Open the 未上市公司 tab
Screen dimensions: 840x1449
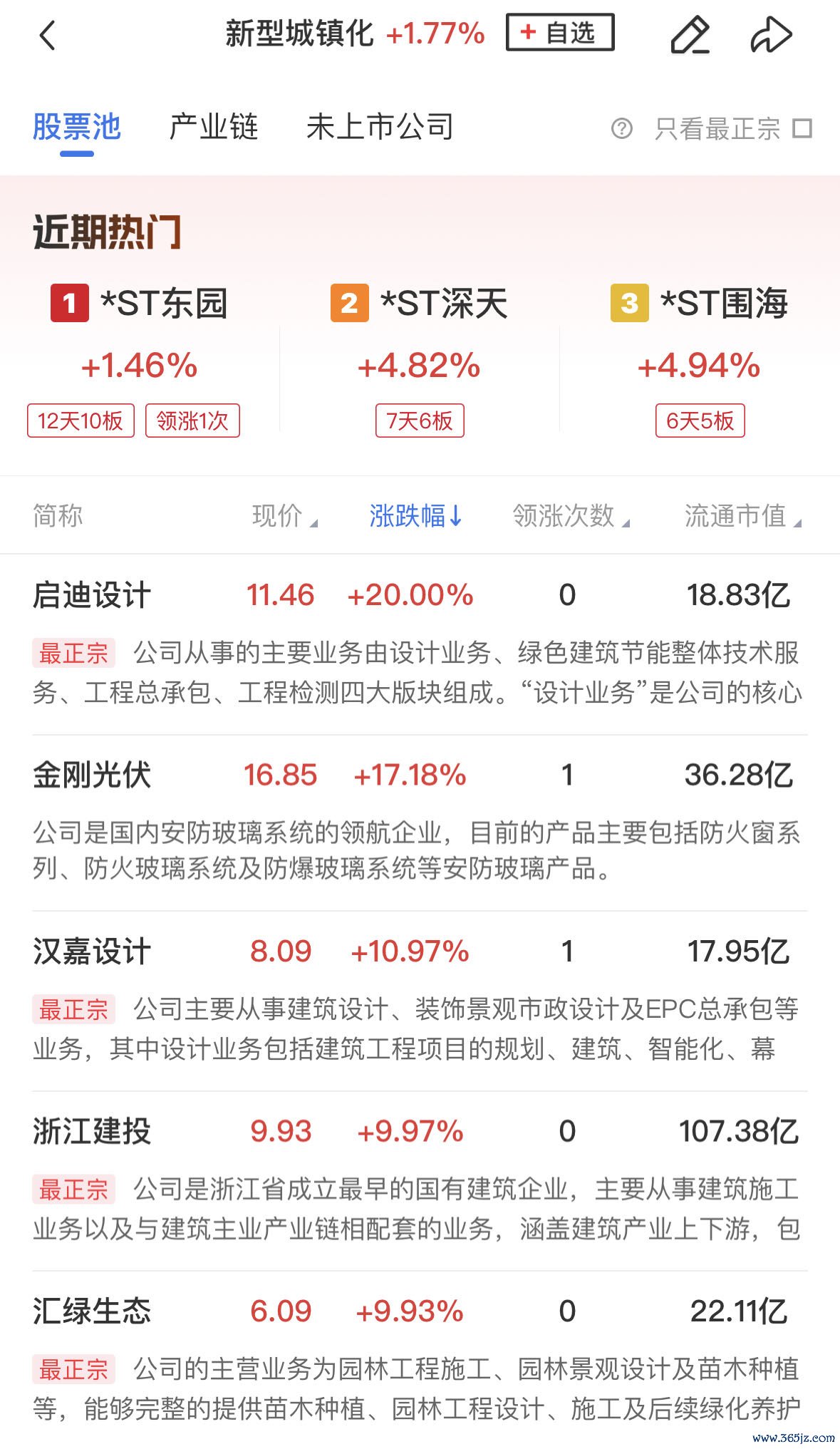(x=380, y=128)
